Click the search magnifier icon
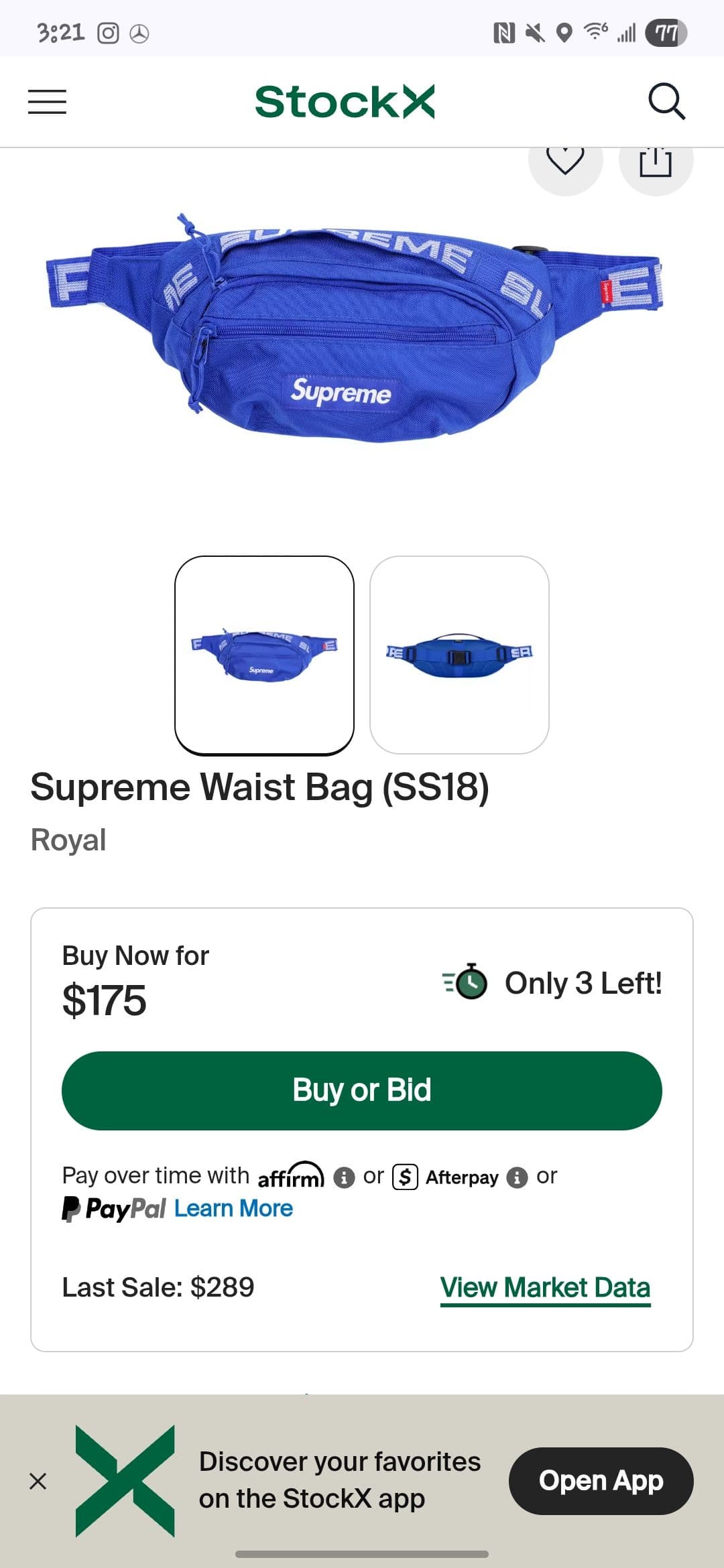724x1568 pixels. [667, 101]
